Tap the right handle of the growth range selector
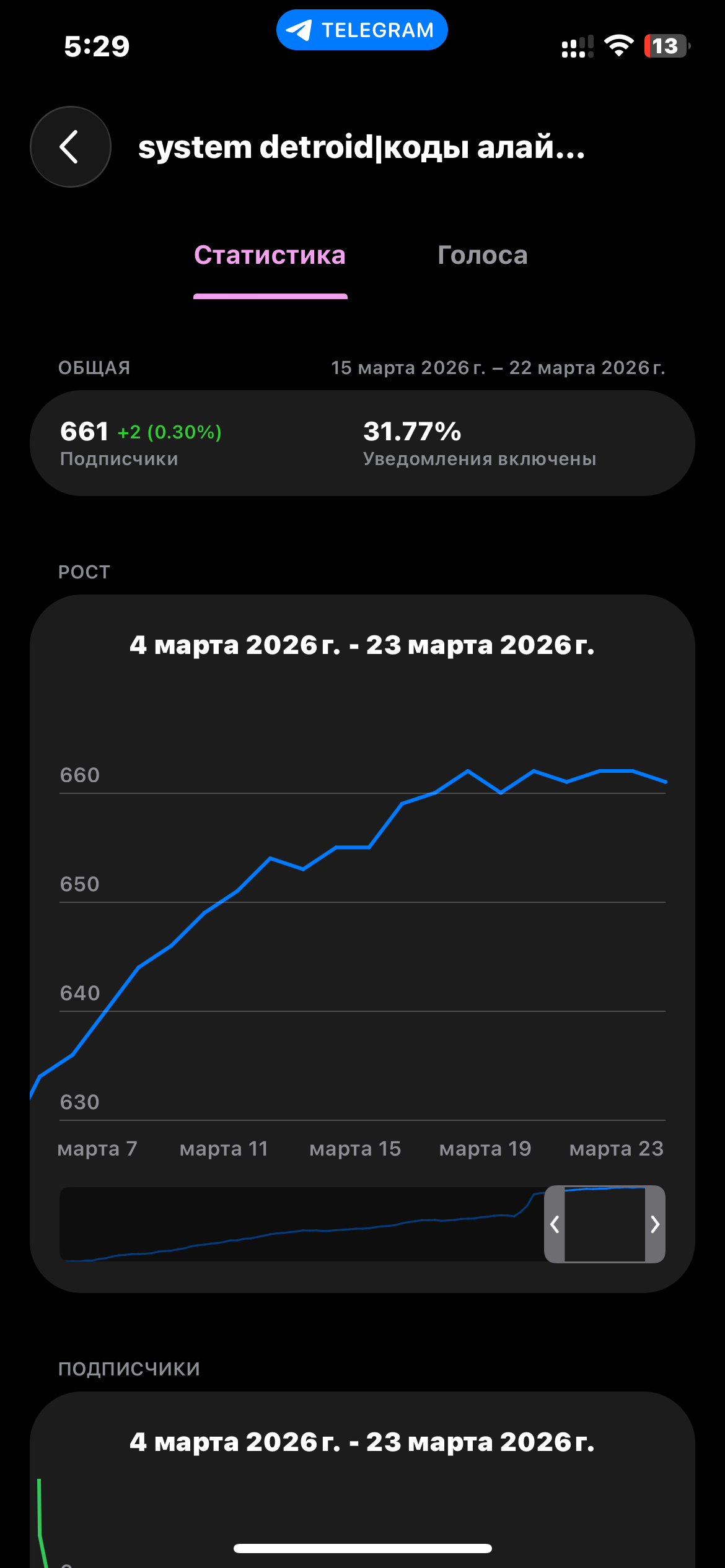The width and height of the screenshot is (725, 1568). tap(655, 1224)
